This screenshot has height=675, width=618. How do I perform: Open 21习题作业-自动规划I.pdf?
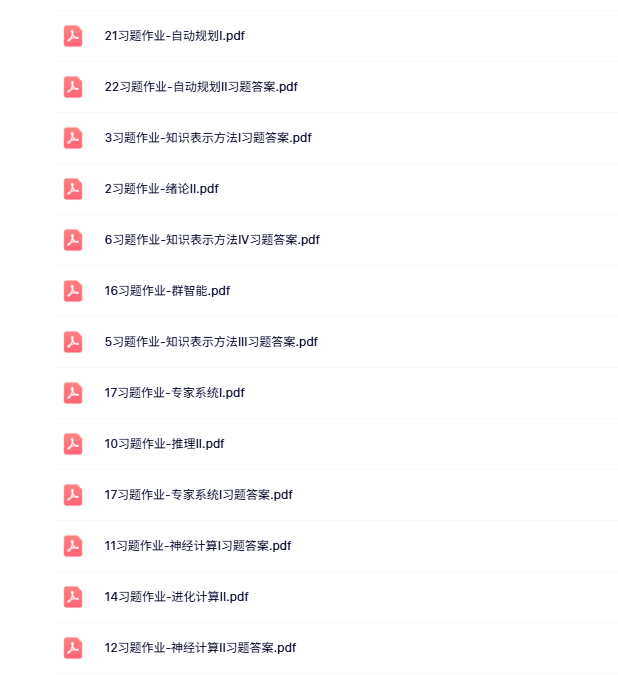pyautogui.click(x=174, y=36)
